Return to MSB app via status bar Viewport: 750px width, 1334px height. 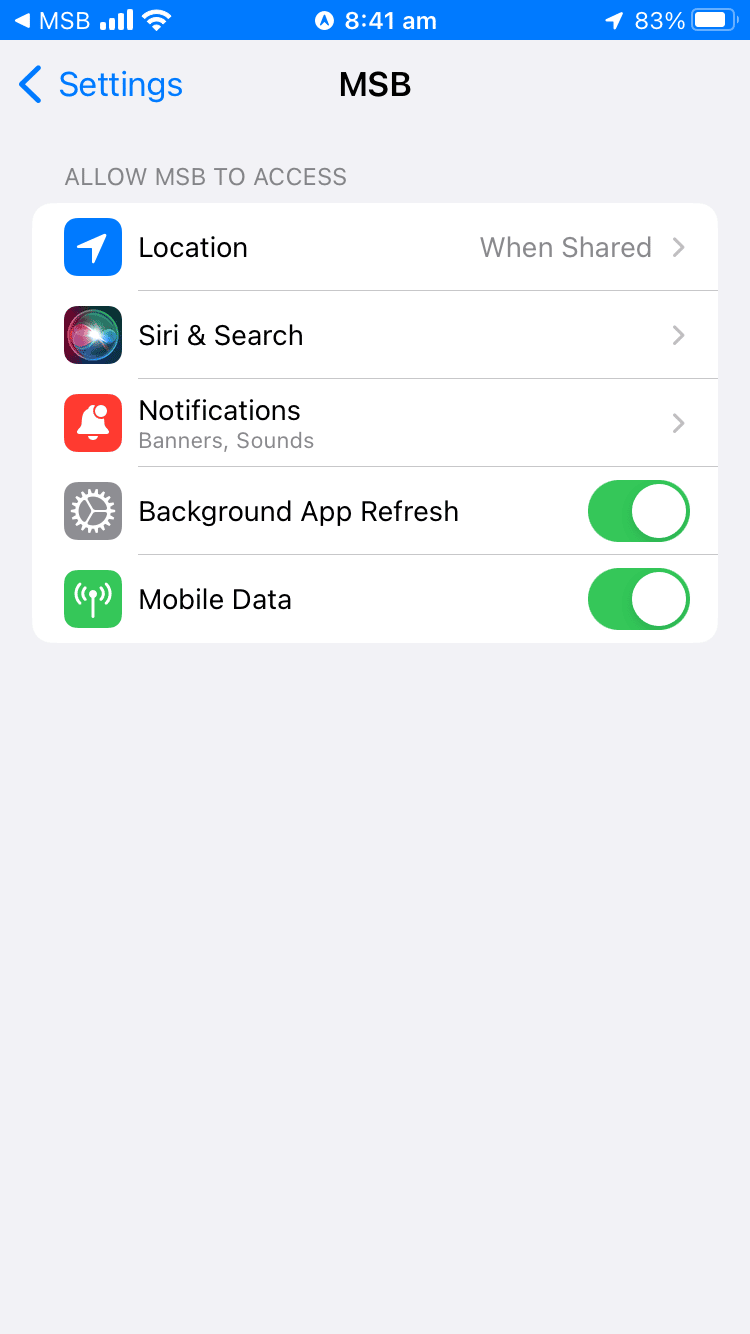[x=52, y=20]
